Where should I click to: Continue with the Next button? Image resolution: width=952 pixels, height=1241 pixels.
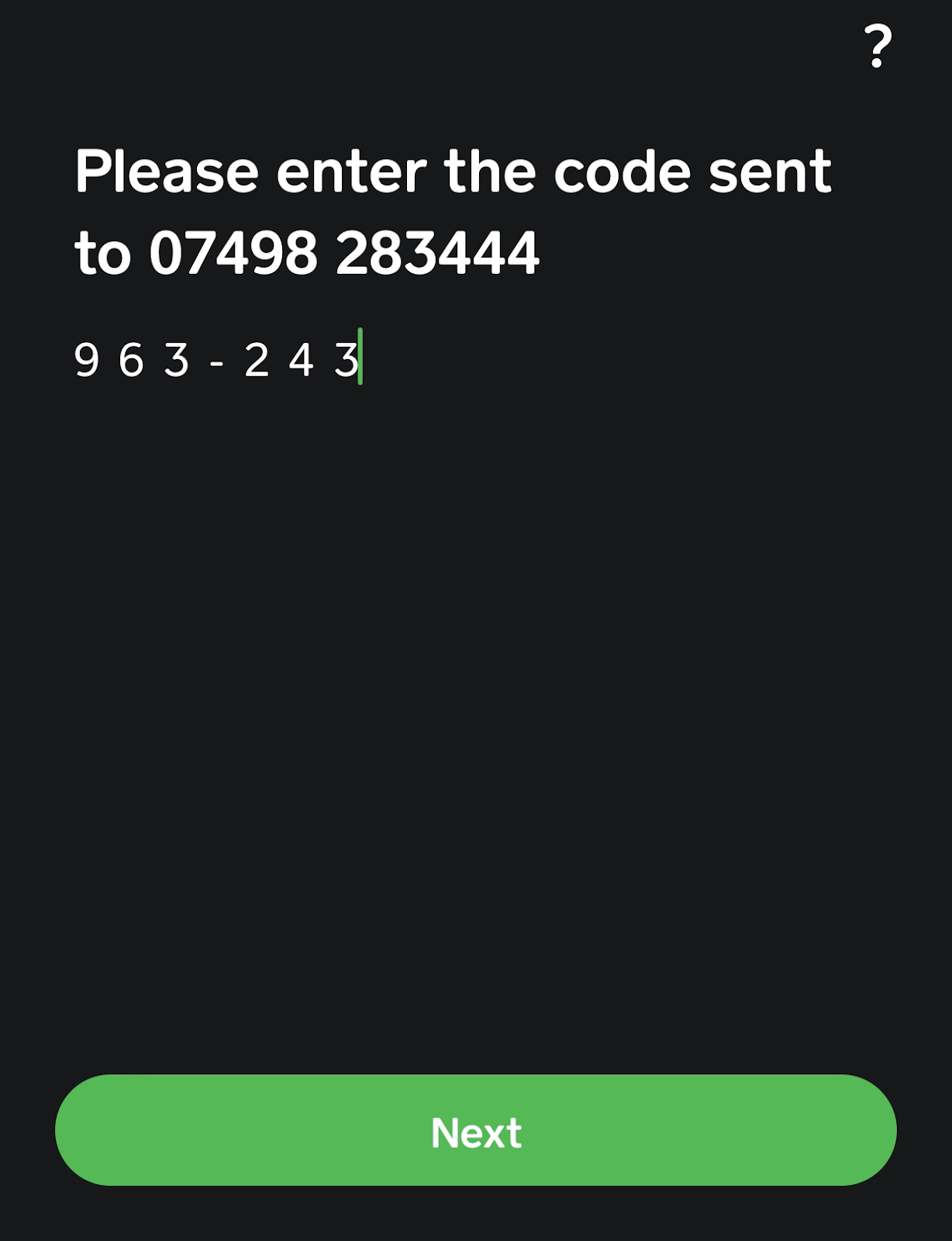coord(476,1130)
